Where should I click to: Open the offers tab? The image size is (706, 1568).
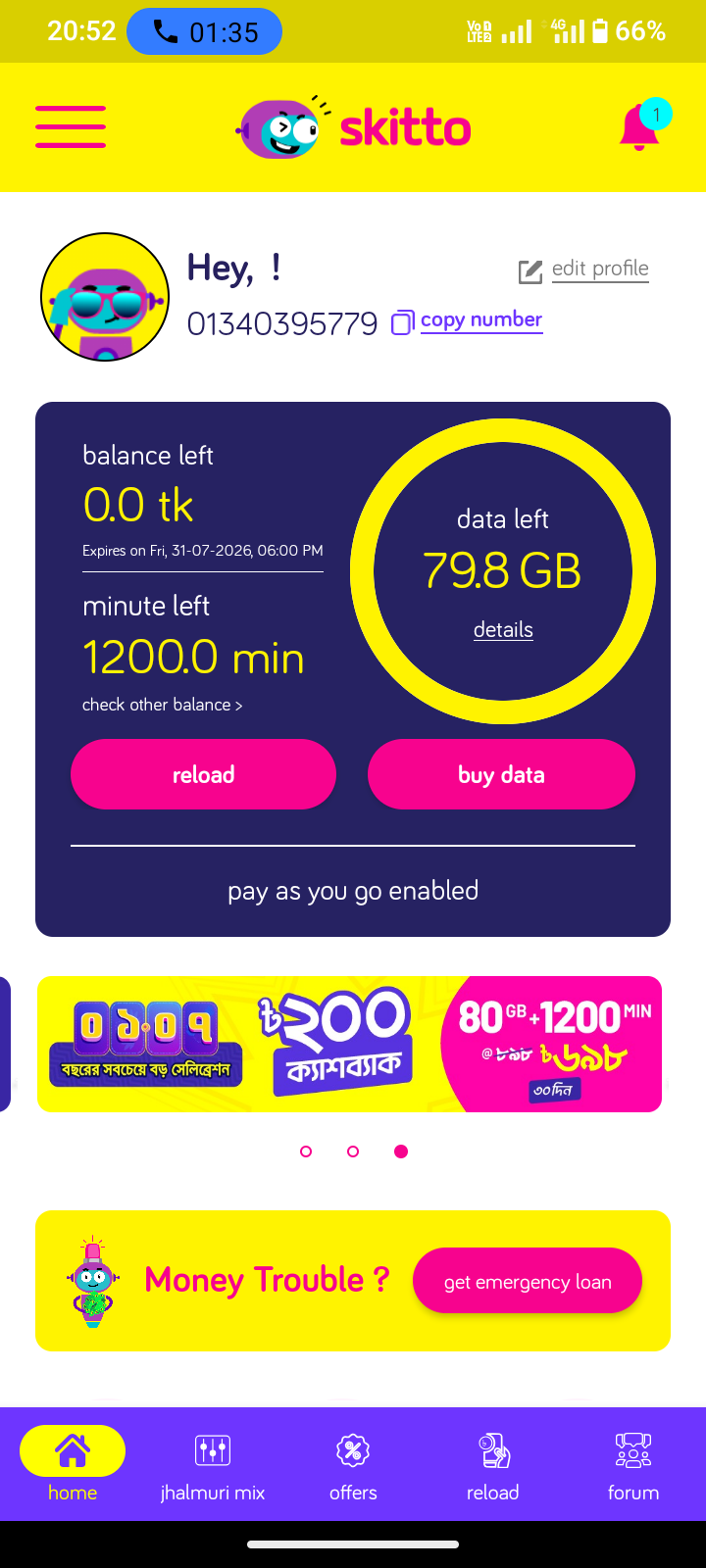[353, 1463]
